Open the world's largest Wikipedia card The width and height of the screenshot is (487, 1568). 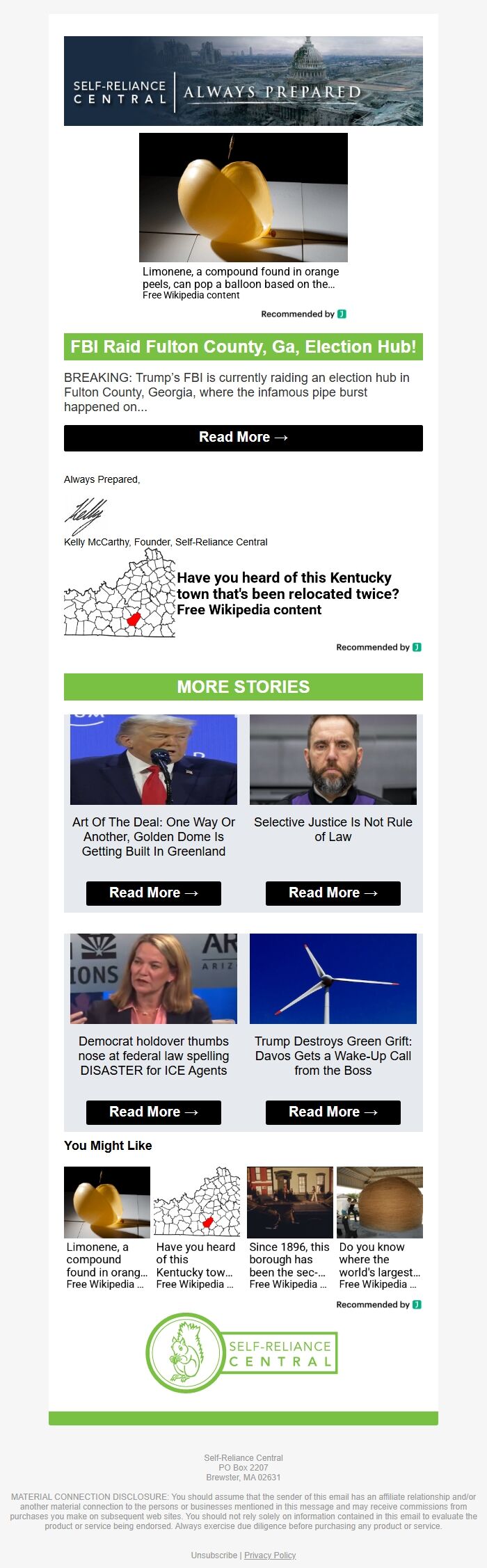coord(379,1228)
